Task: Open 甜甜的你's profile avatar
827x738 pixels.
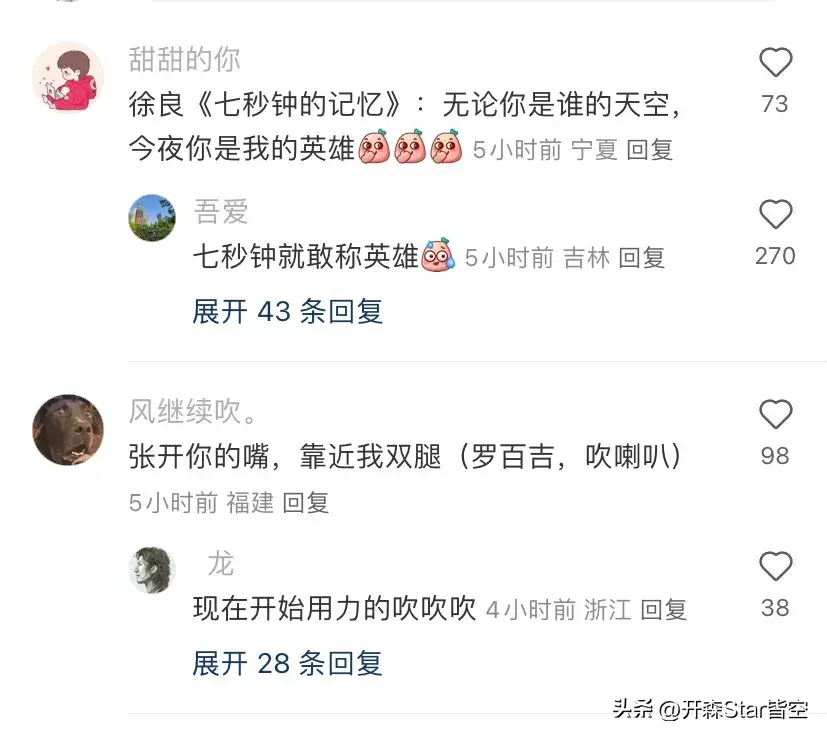Action: click(68, 77)
